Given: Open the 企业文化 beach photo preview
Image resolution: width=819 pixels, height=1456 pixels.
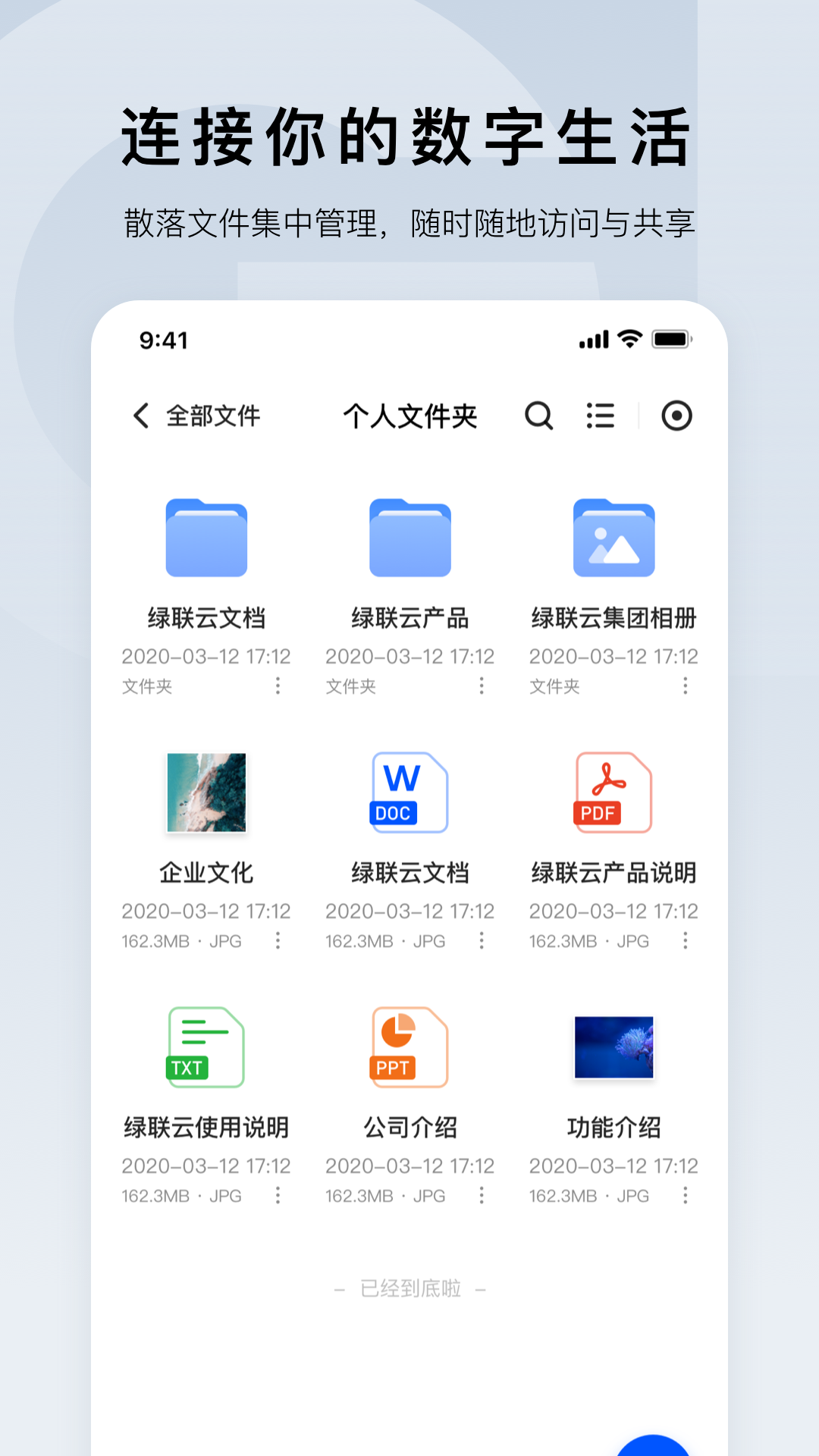Looking at the screenshot, I should (x=206, y=794).
